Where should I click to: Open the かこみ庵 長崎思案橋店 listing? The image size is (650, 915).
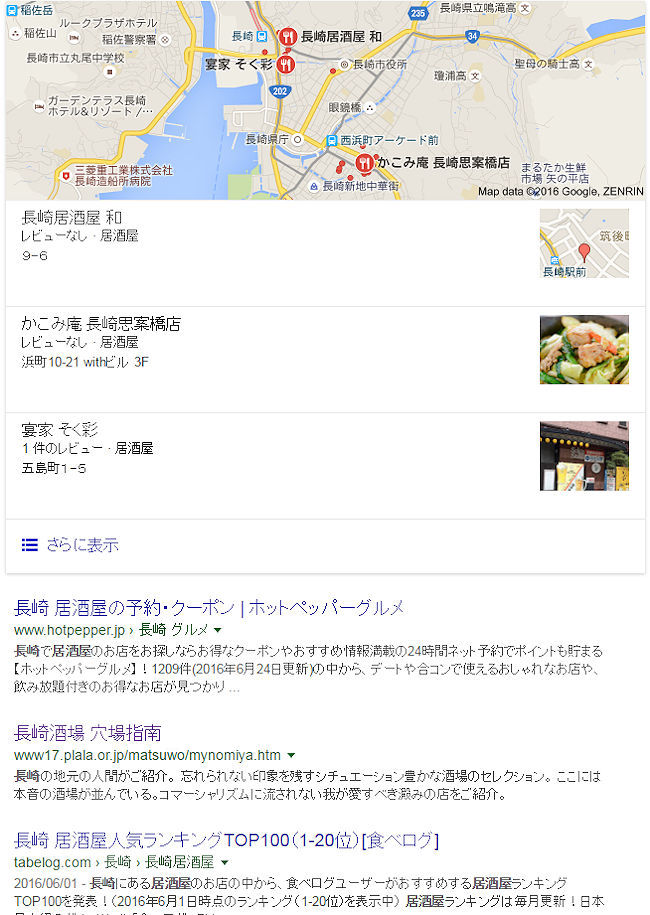(100, 323)
